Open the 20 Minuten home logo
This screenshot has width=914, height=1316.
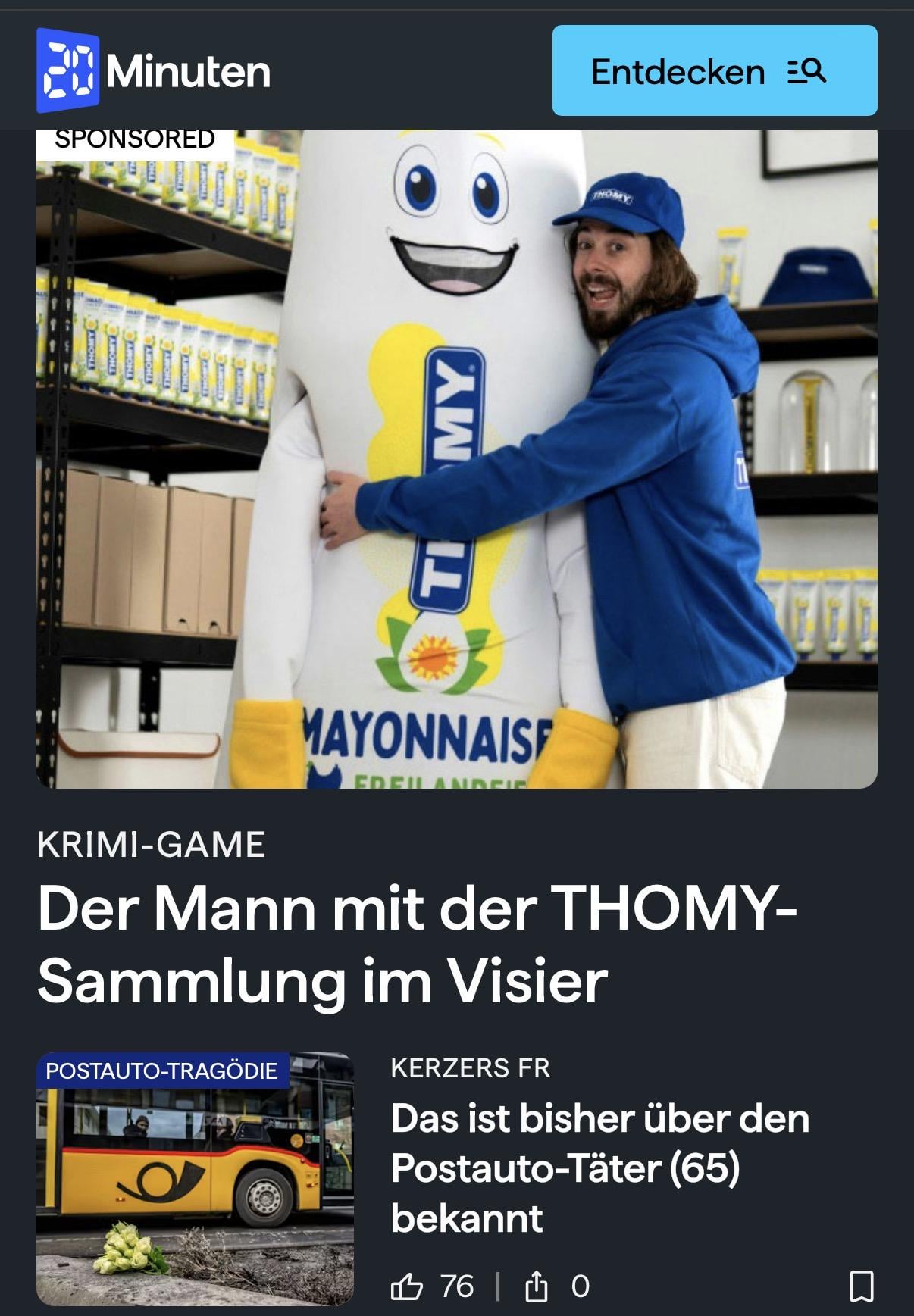tap(154, 71)
